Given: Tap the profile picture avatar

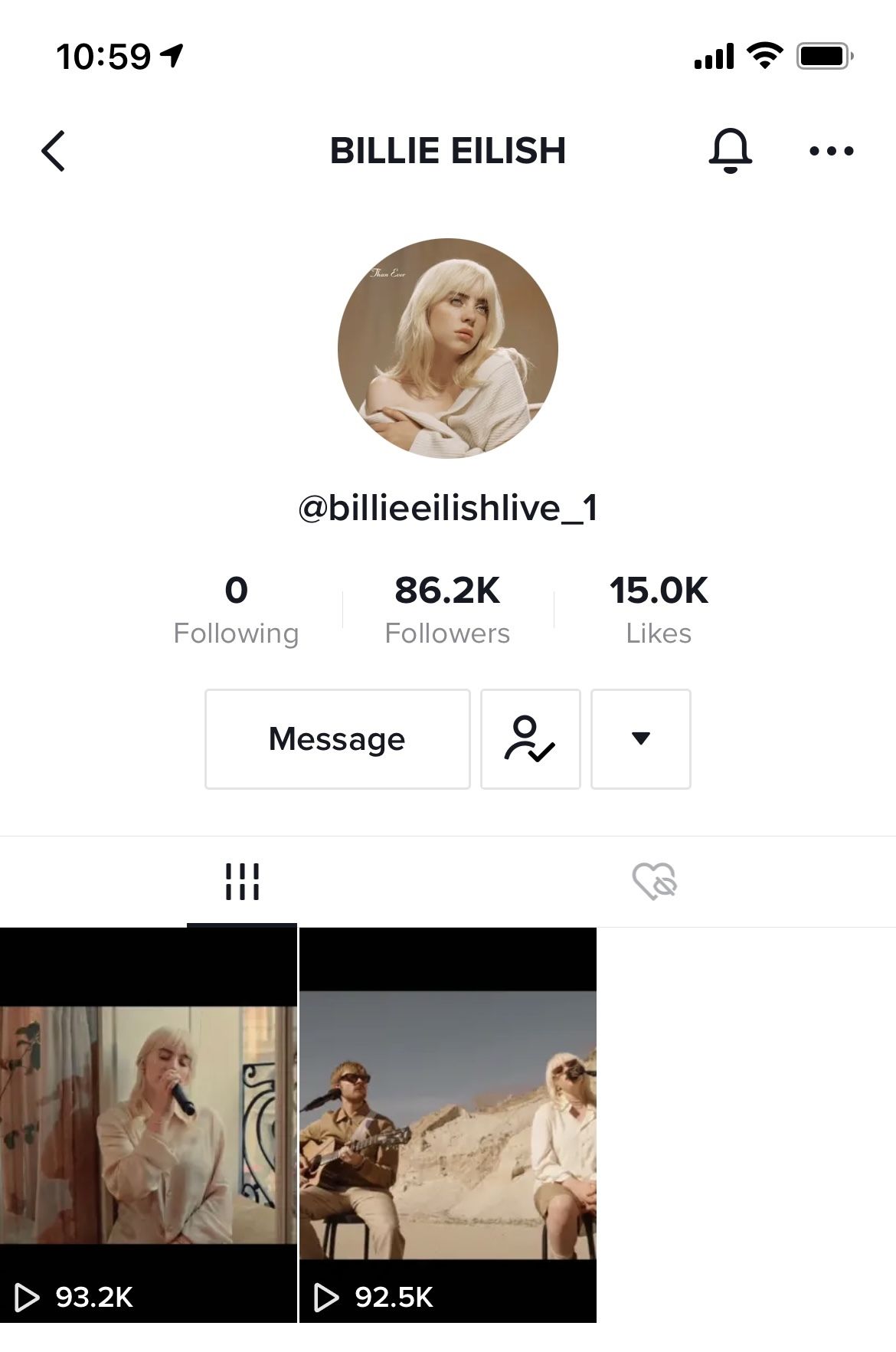Looking at the screenshot, I should (448, 349).
